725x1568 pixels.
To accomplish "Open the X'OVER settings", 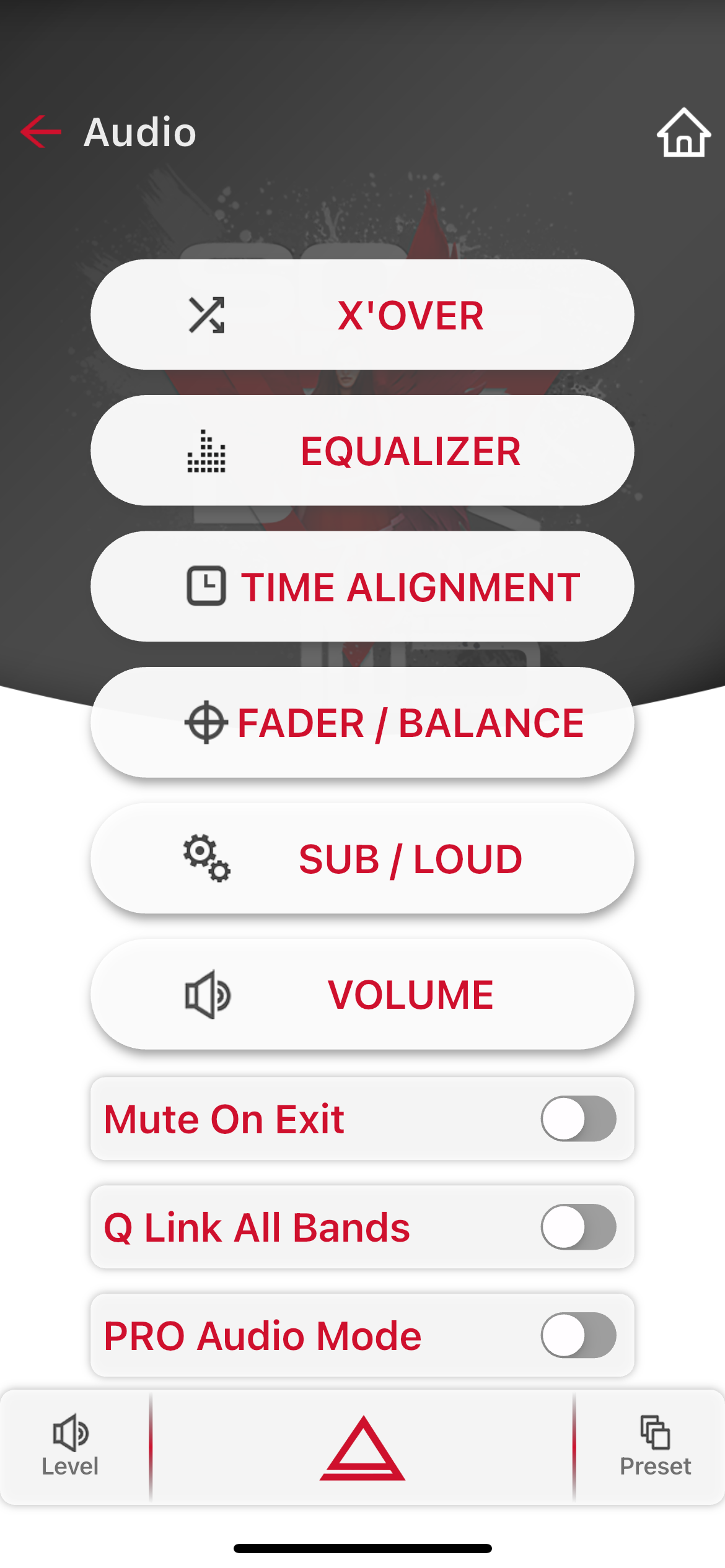I will (x=362, y=315).
